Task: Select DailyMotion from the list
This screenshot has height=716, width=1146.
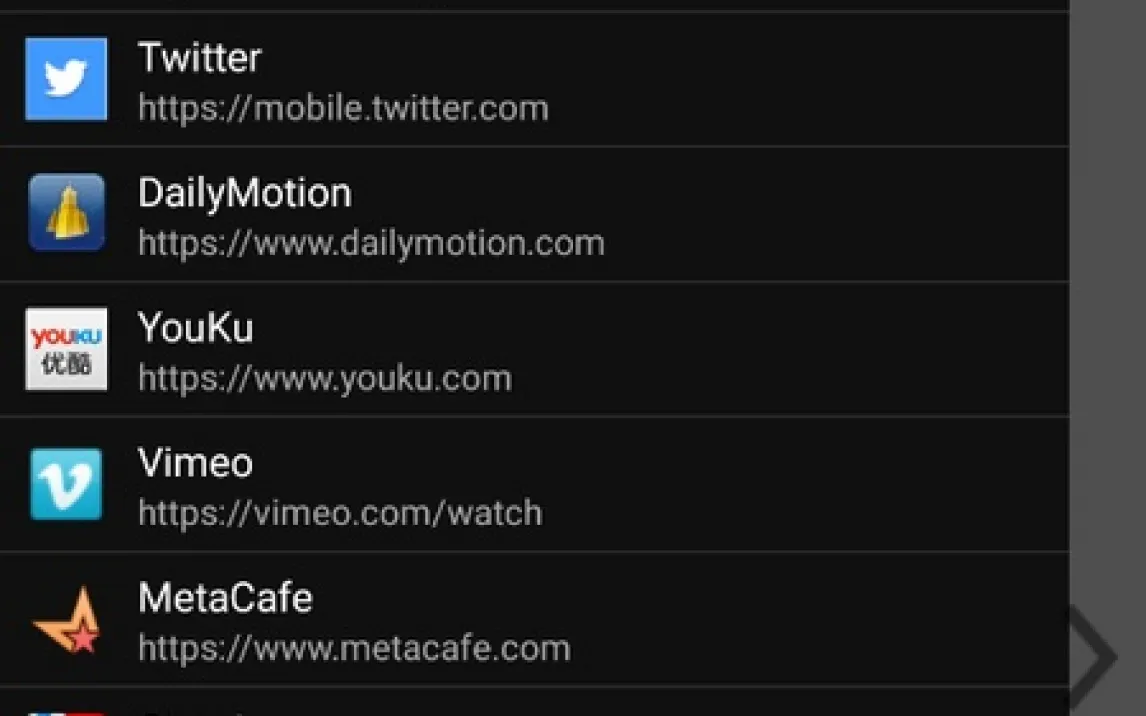Action: click(534, 215)
